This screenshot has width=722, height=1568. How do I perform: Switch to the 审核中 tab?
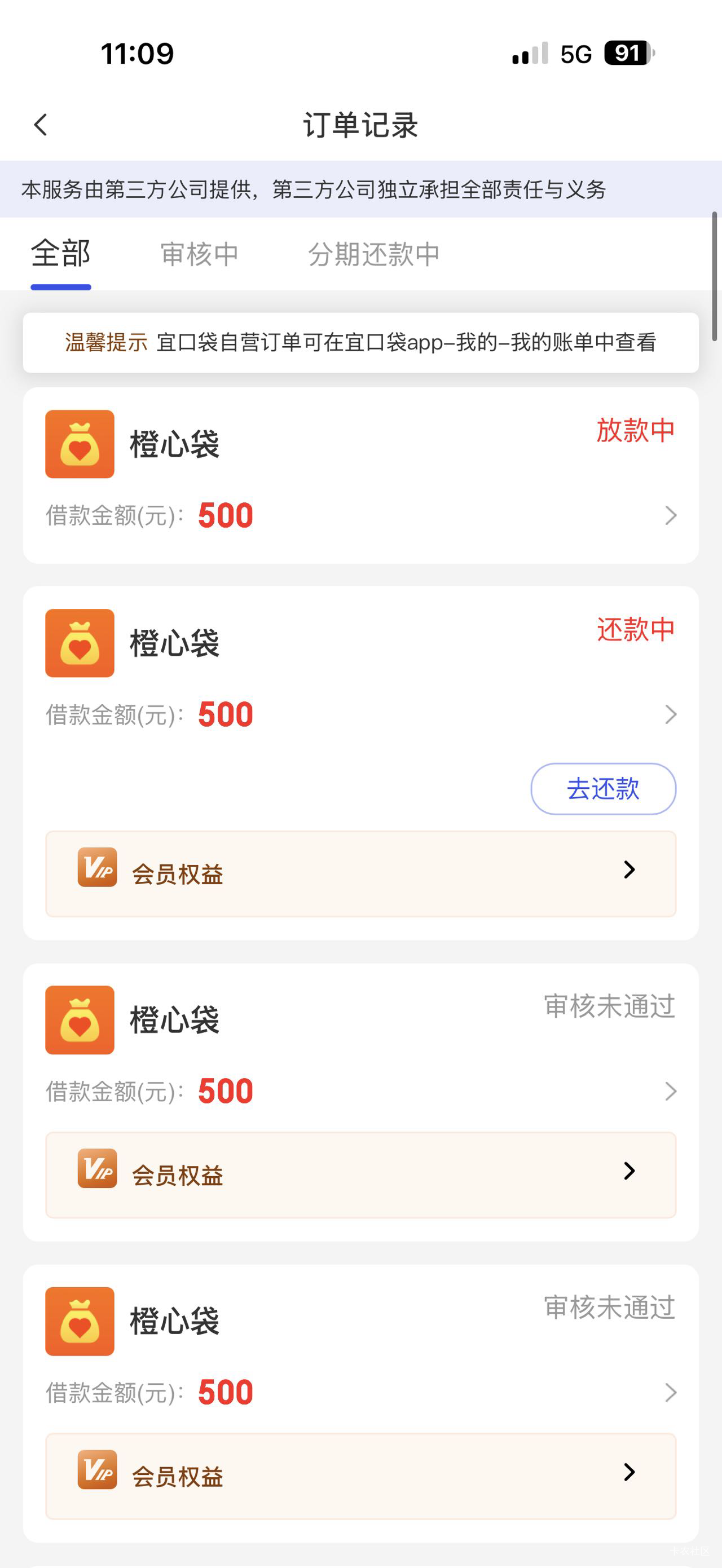pos(199,254)
